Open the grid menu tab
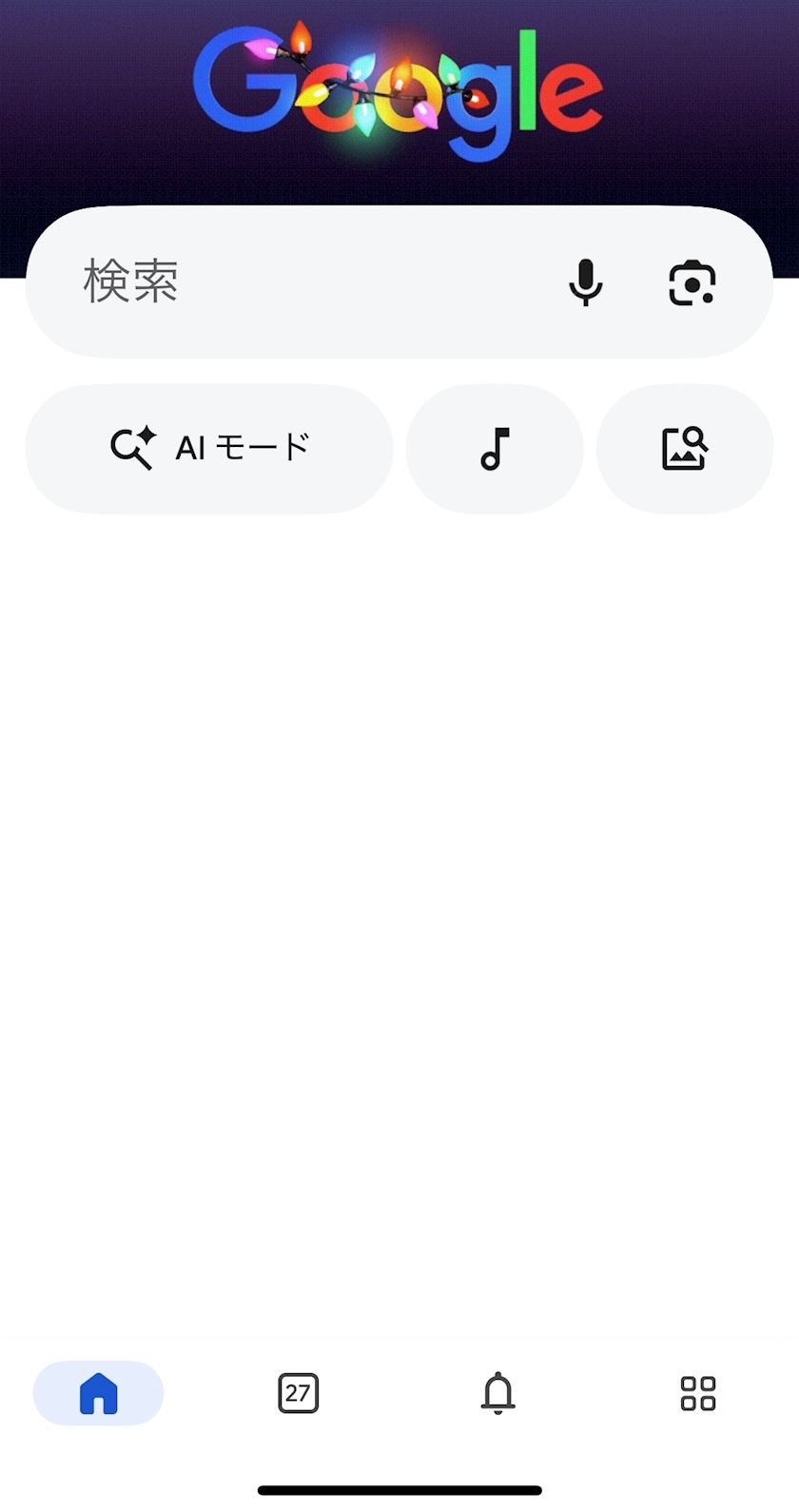The width and height of the screenshot is (799, 1512). click(698, 1393)
